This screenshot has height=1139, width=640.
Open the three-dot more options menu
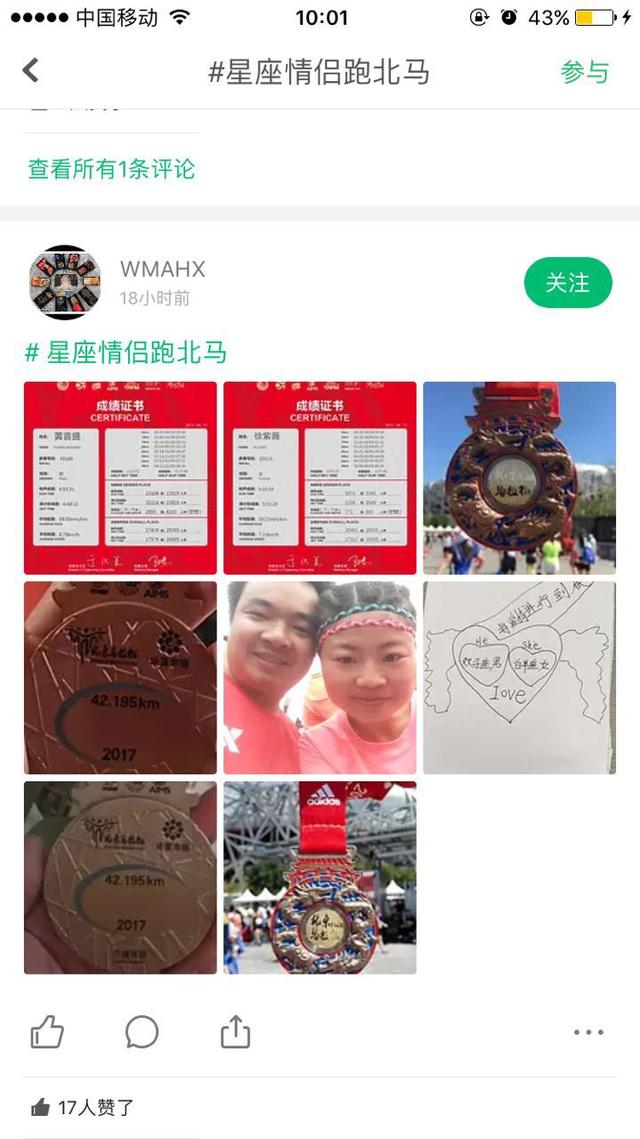pos(588,1032)
